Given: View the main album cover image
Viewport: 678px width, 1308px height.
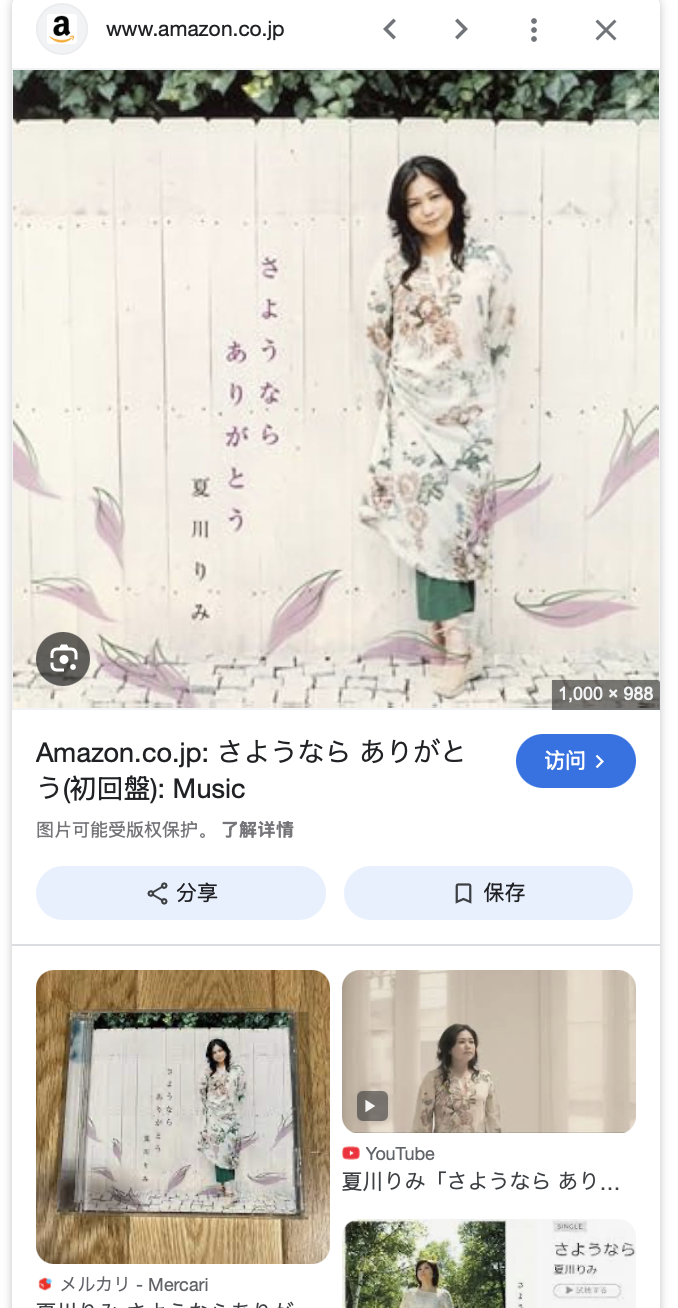Looking at the screenshot, I should coord(336,390).
